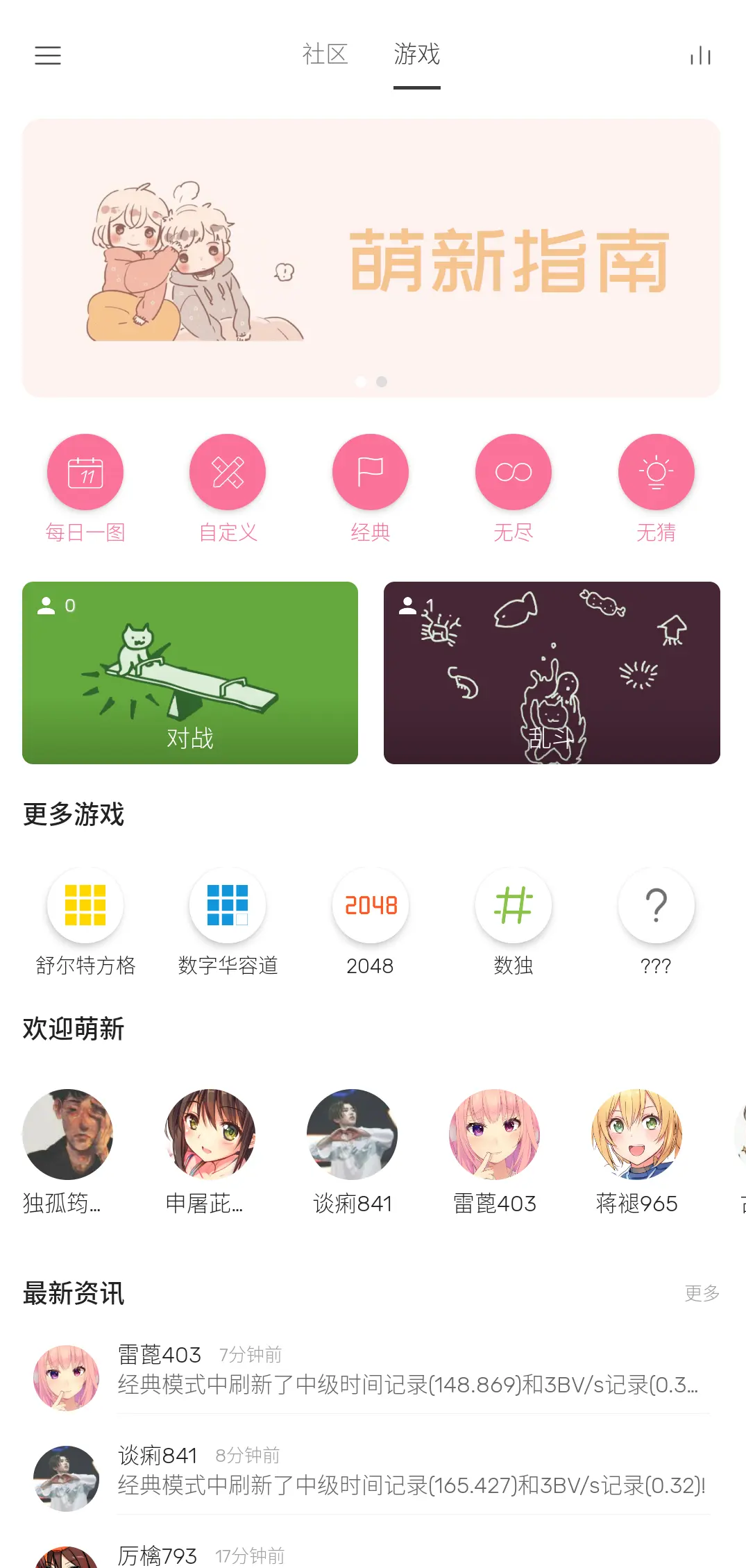Open the 数独 sudoku game

[x=514, y=922]
